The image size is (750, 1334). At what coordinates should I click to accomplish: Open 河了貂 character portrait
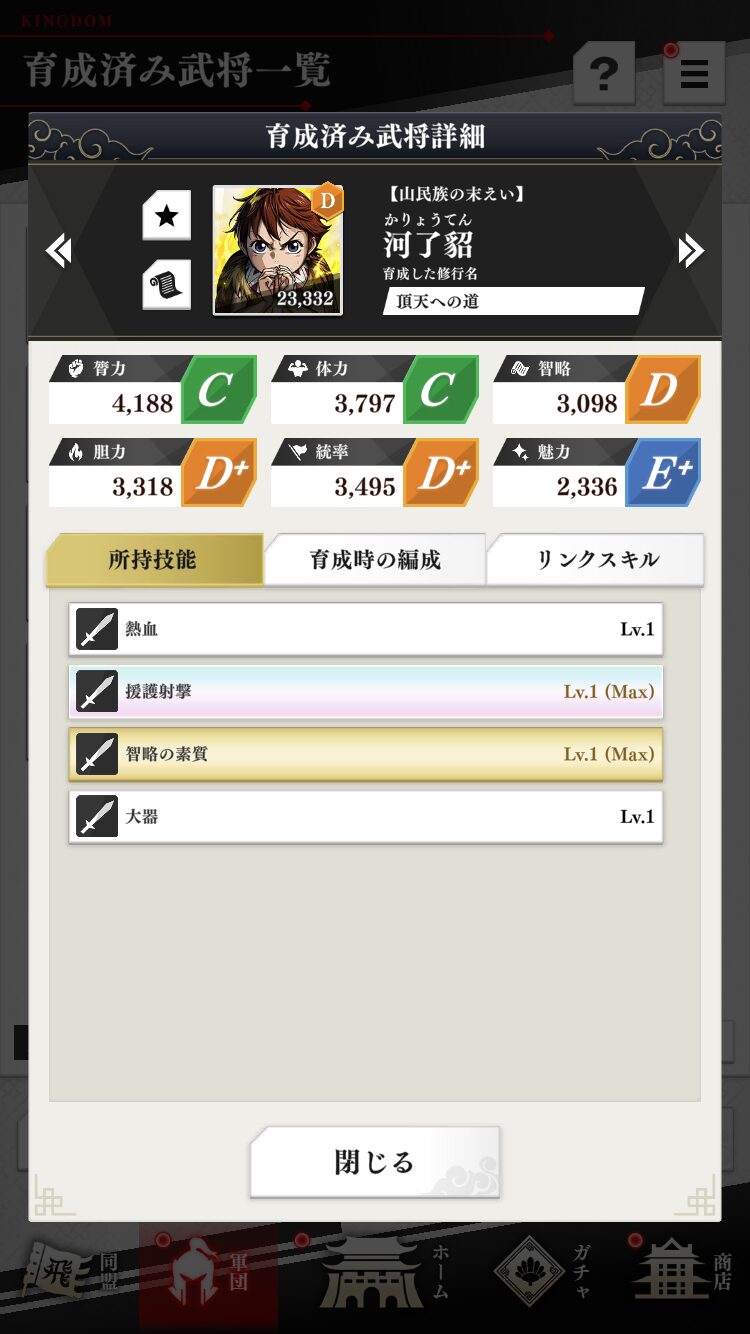[x=278, y=250]
